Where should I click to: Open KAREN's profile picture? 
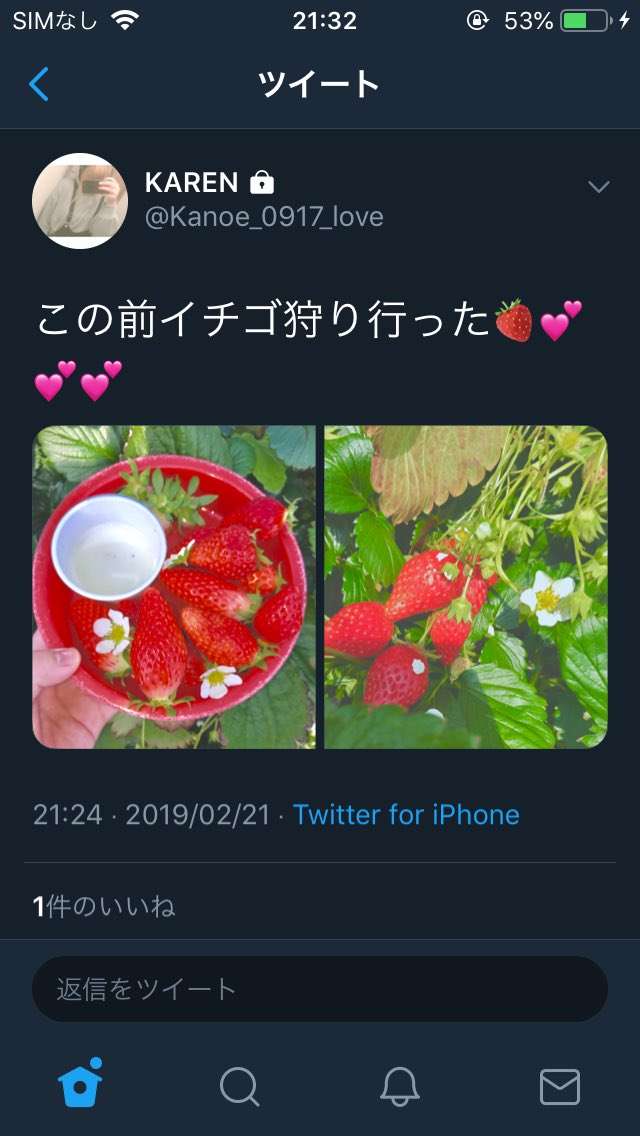[x=80, y=200]
